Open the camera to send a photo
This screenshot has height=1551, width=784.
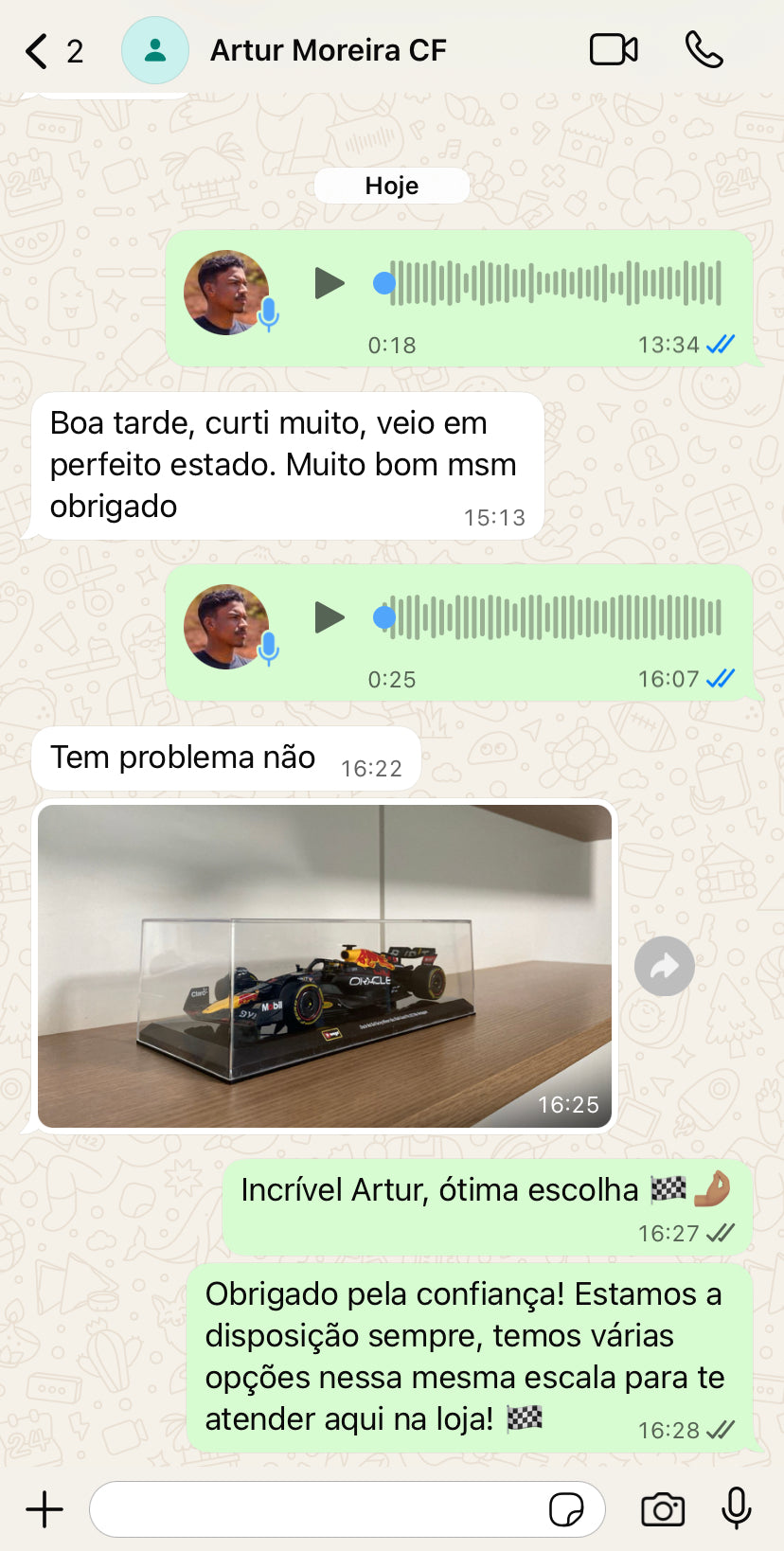tap(663, 1509)
